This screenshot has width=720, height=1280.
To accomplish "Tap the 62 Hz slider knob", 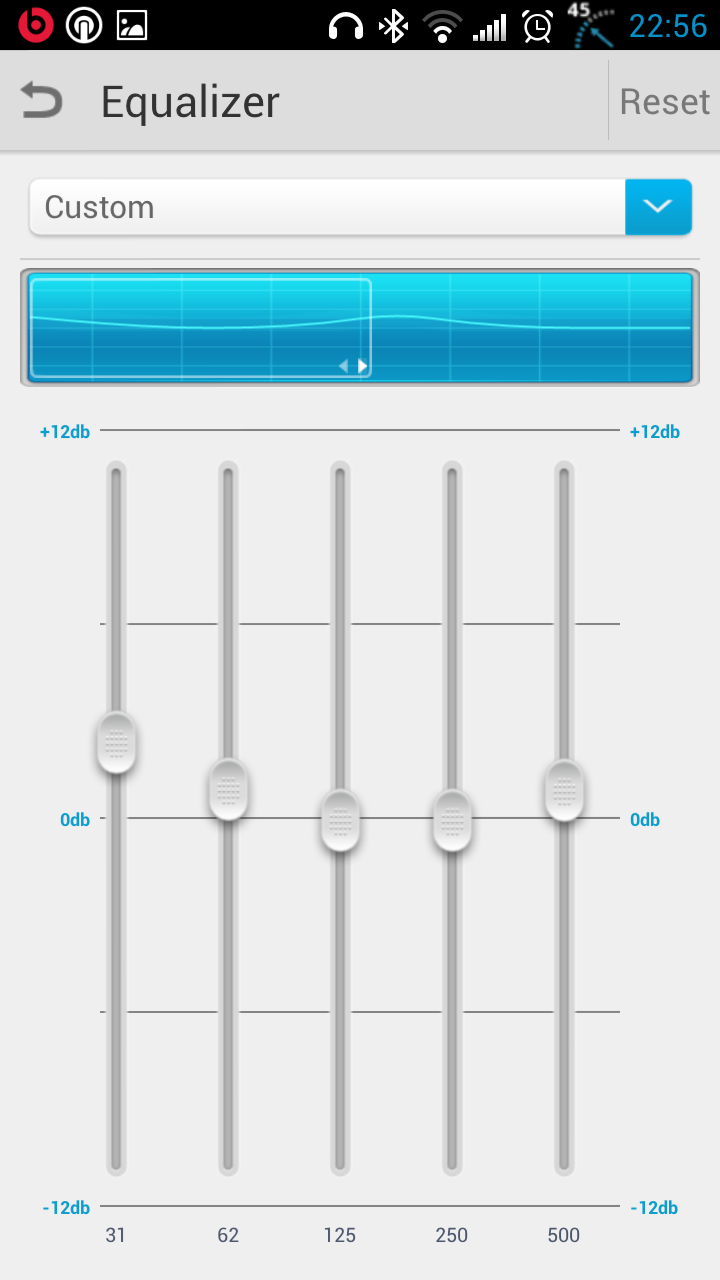I will click(228, 789).
